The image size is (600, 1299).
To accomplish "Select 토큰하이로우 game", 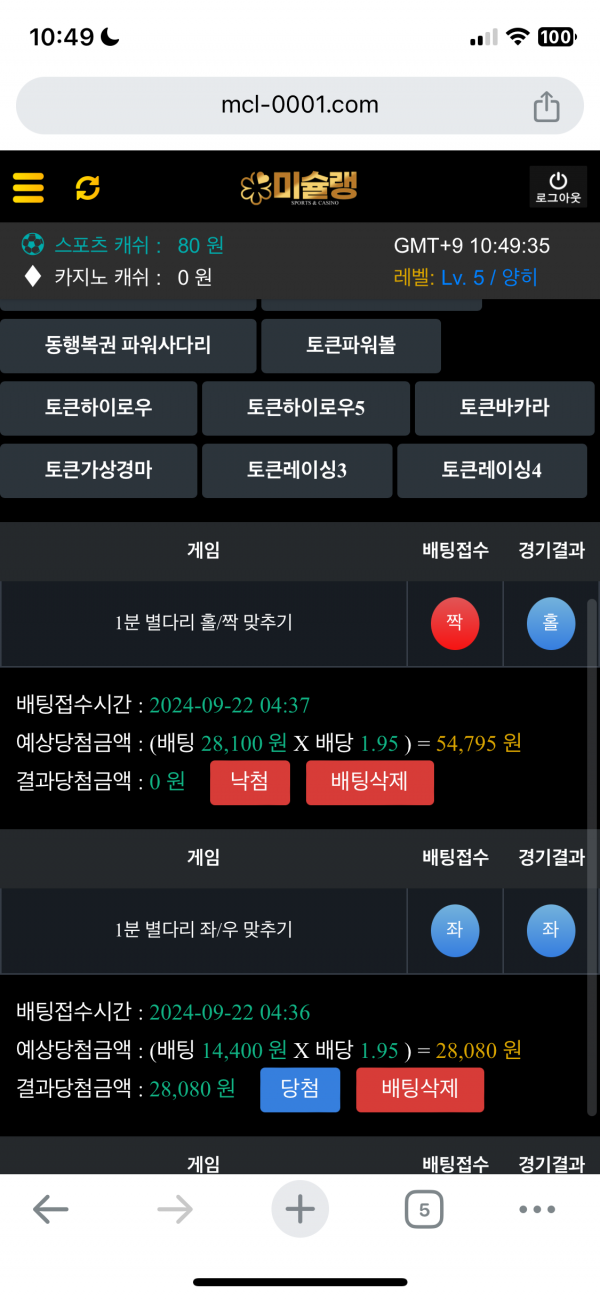I will pos(98,408).
